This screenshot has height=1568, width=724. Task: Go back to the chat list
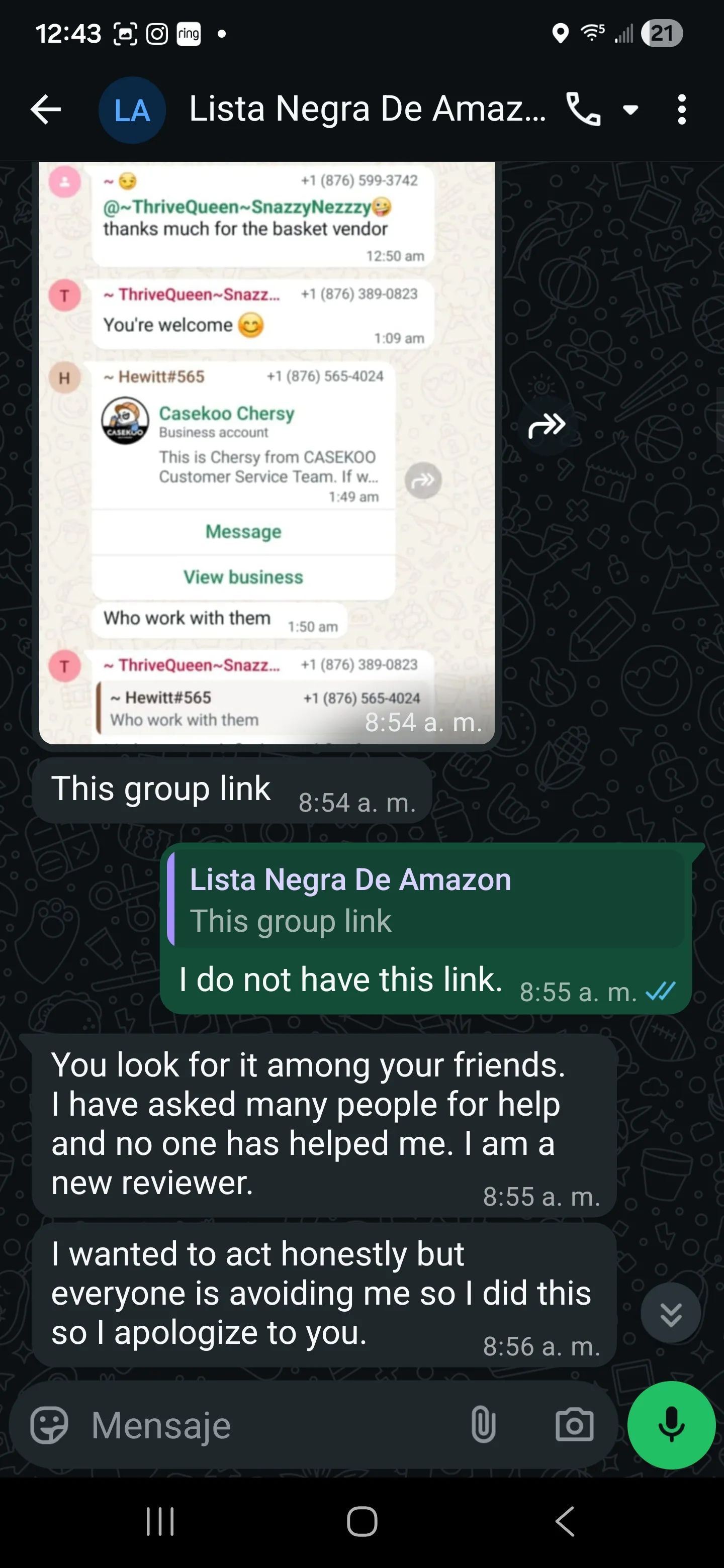(x=46, y=110)
